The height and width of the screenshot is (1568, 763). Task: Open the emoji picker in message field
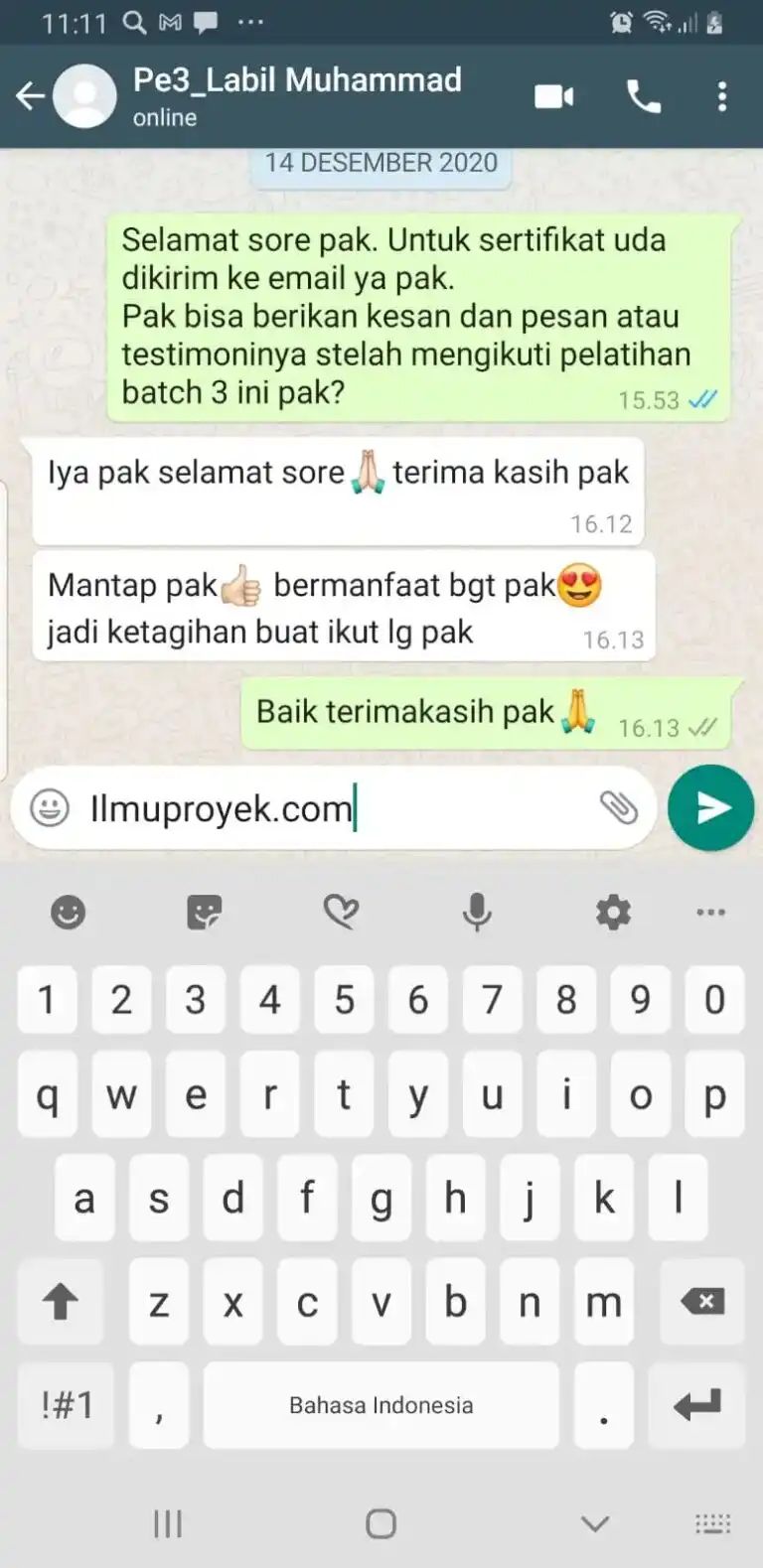(x=50, y=807)
